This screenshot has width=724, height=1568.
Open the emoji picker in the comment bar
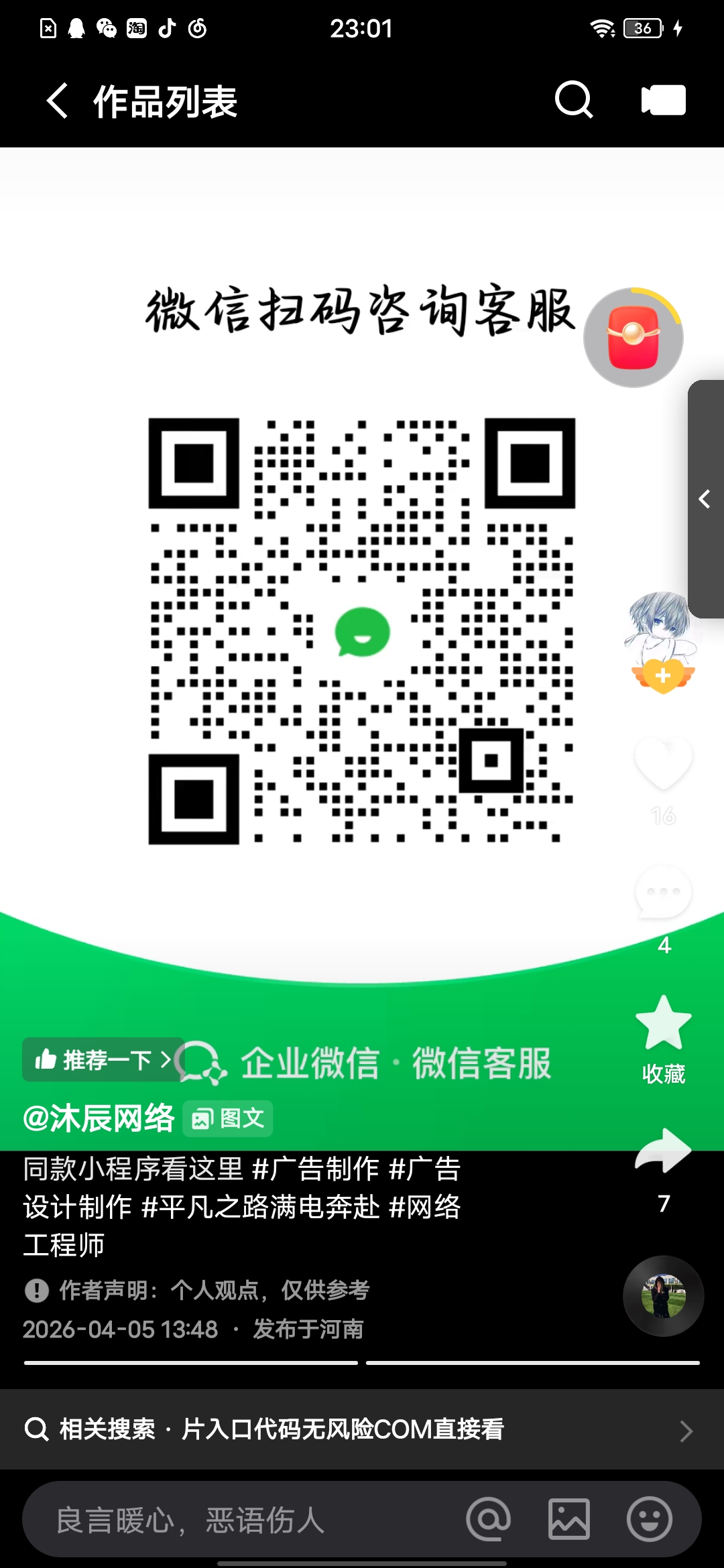(x=647, y=1519)
